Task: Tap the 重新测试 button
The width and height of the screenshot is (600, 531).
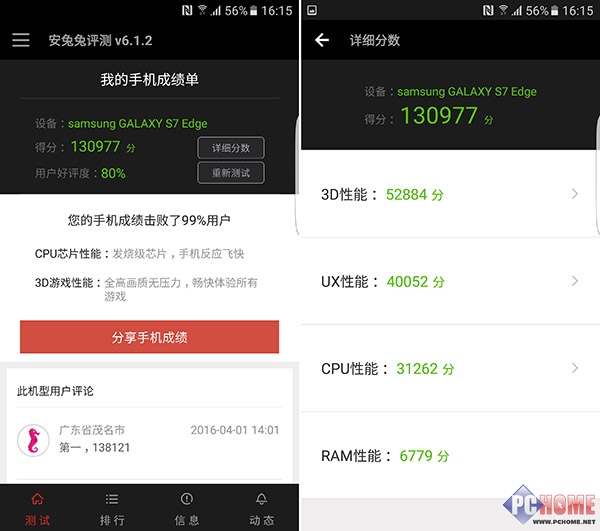Action: [231, 172]
